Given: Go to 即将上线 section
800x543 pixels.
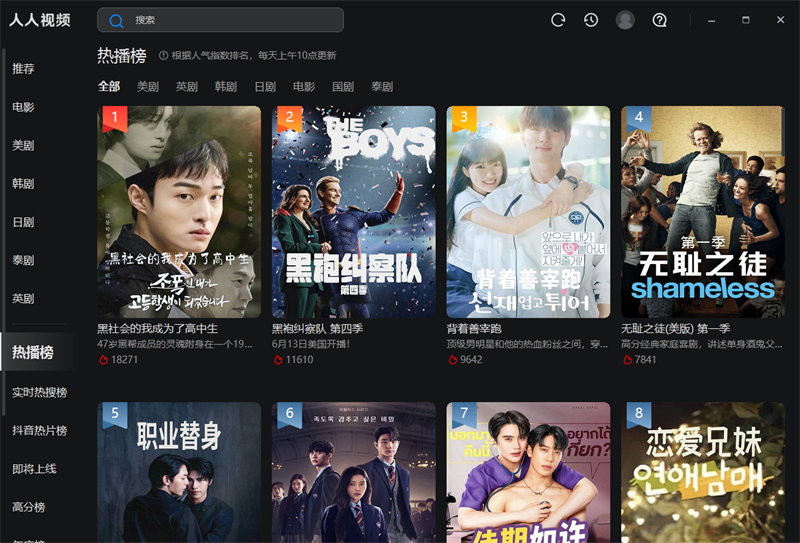Looking at the screenshot, I should coord(33,469).
